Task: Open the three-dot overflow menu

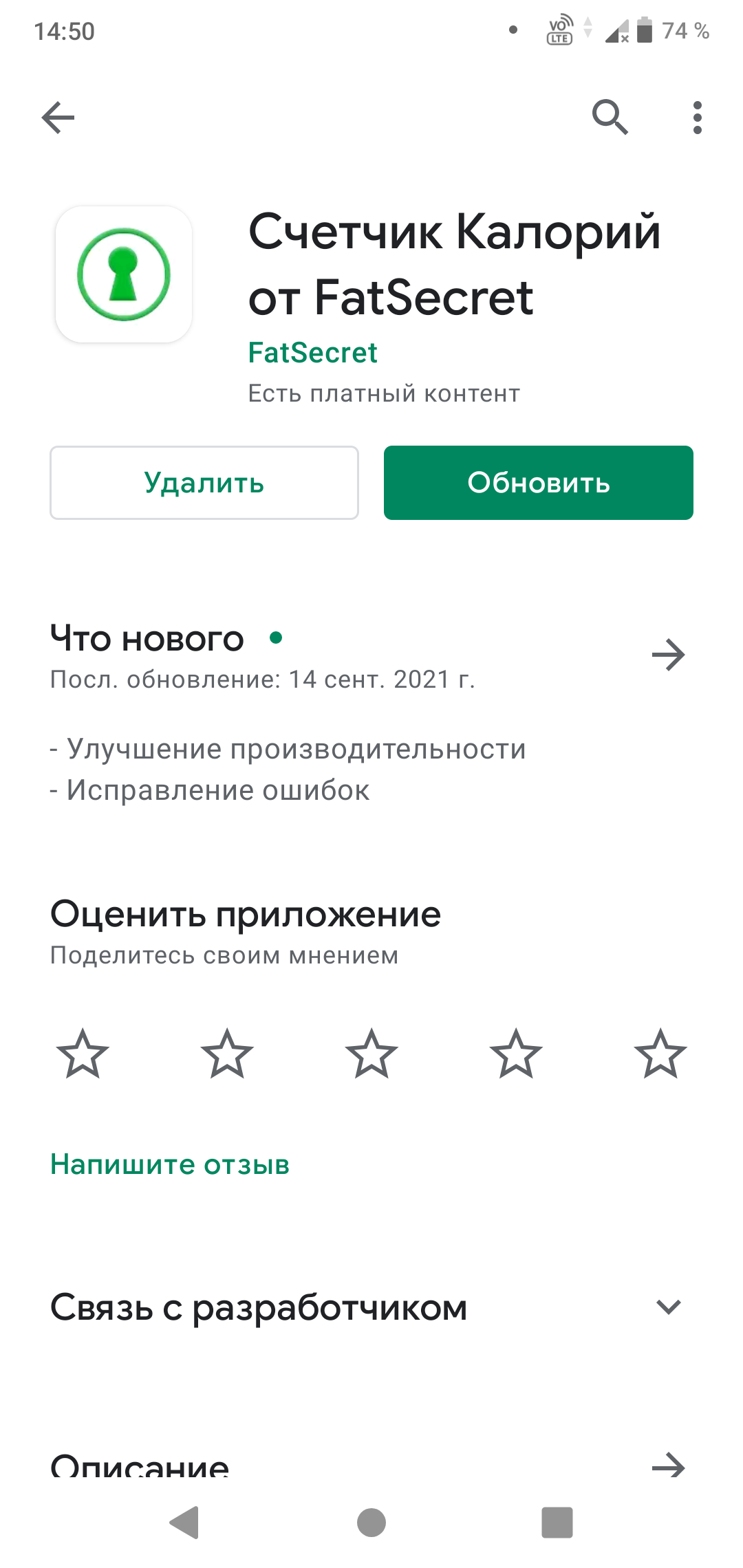Action: coord(697,118)
